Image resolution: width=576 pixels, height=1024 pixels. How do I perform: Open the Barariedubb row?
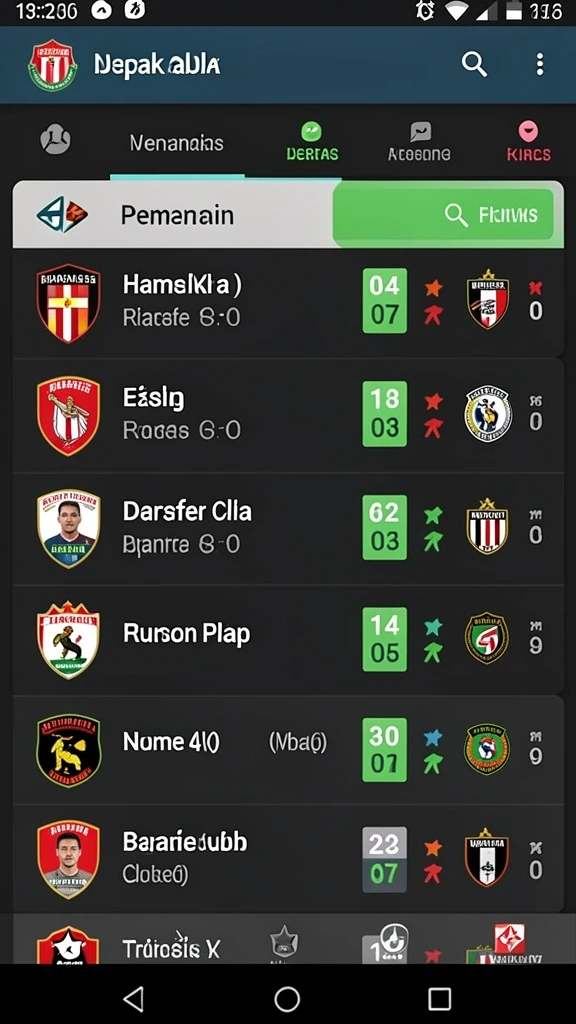point(288,858)
